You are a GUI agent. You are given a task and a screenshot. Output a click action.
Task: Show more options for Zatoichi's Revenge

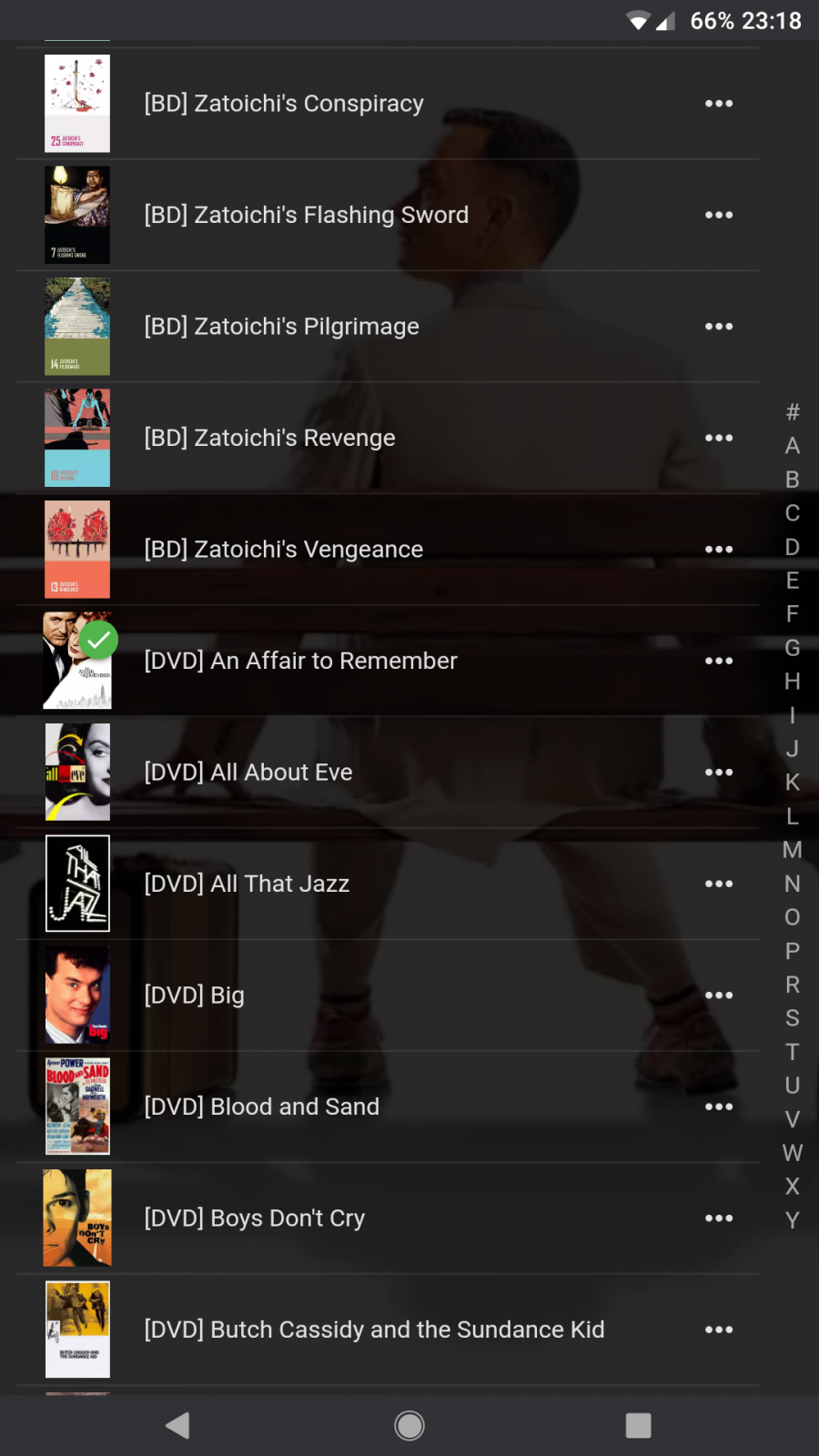pos(719,438)
